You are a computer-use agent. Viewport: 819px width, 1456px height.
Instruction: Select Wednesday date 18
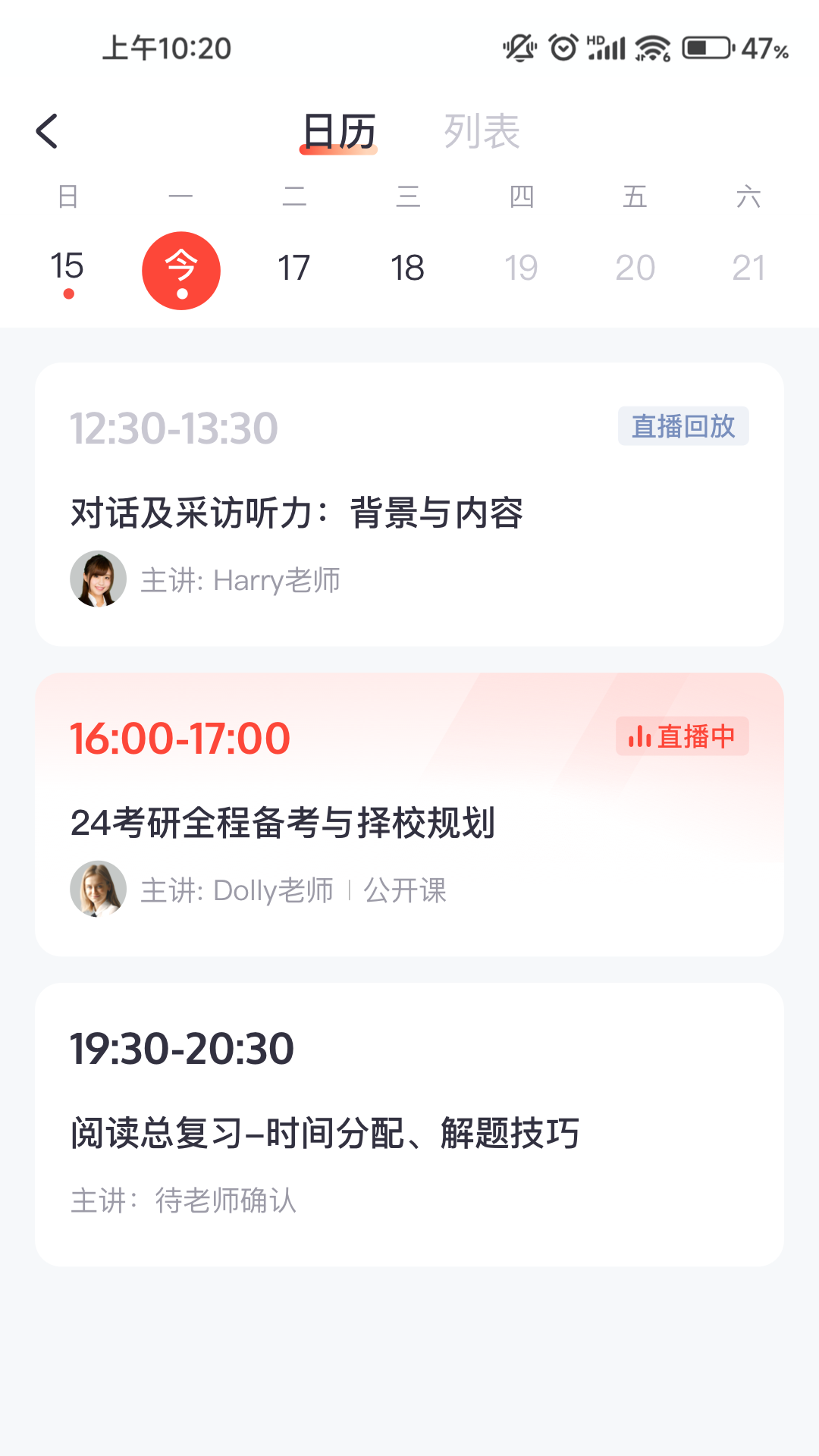pyautogui.click(x=408, y=267)
